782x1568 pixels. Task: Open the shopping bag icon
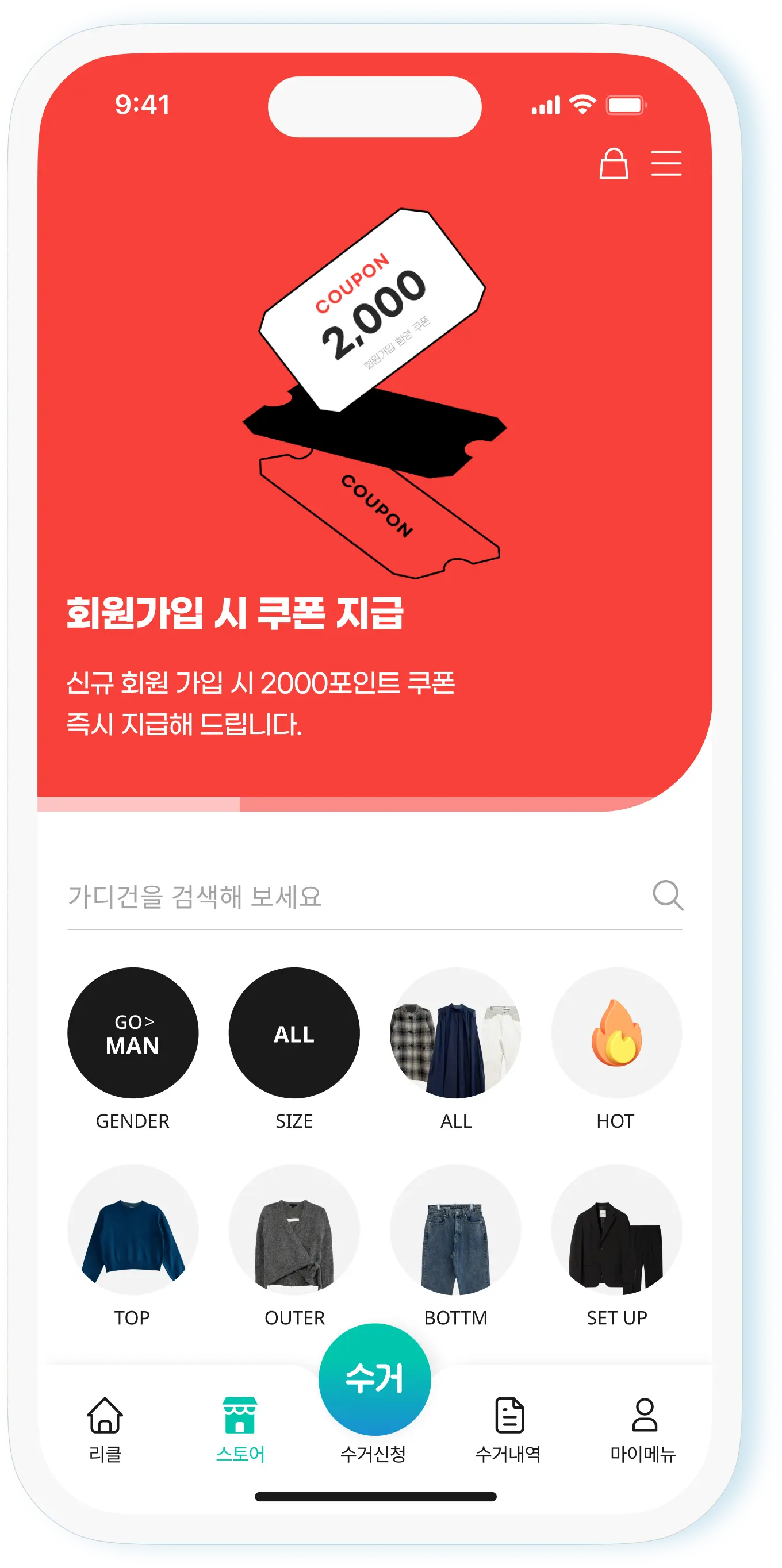click(614, 164)
